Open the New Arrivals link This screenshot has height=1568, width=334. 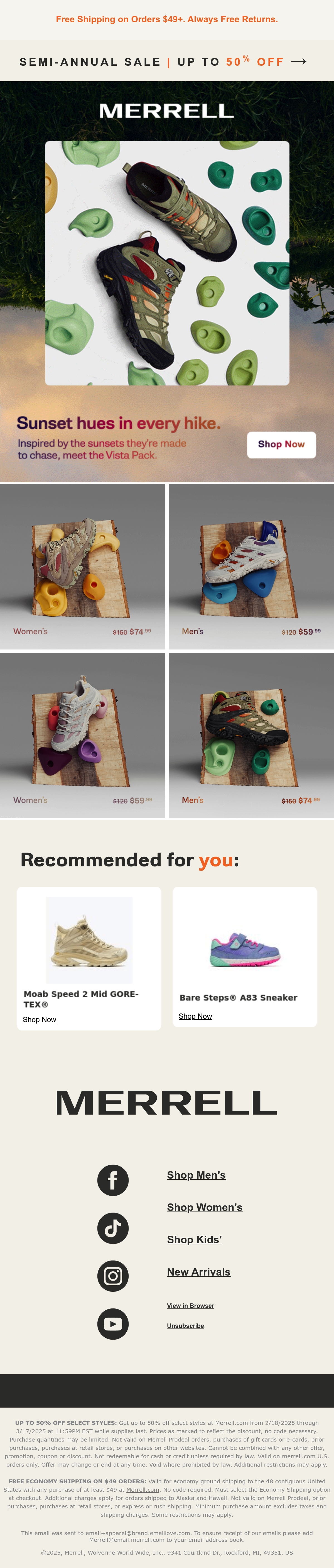198,1272
